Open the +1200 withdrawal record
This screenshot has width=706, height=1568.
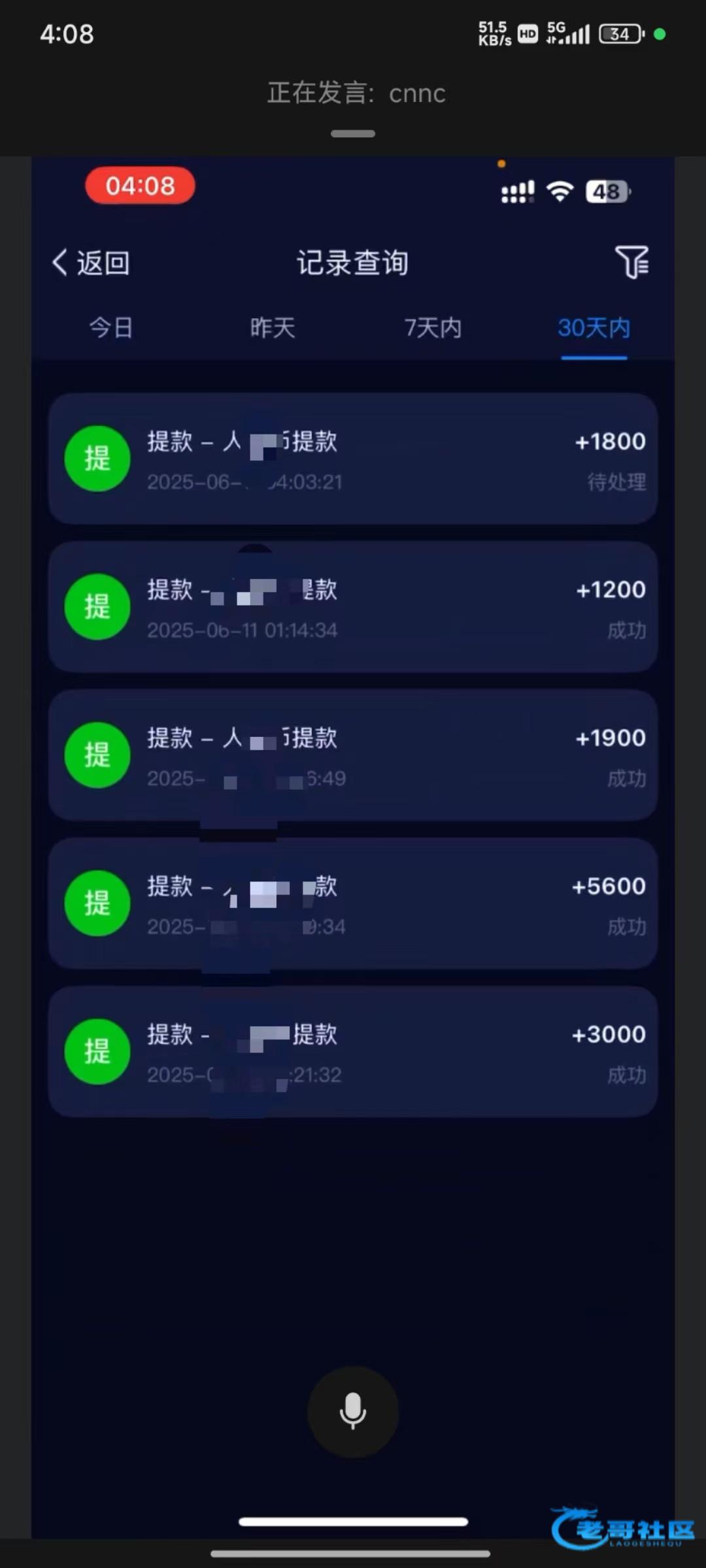pos(353,607)
